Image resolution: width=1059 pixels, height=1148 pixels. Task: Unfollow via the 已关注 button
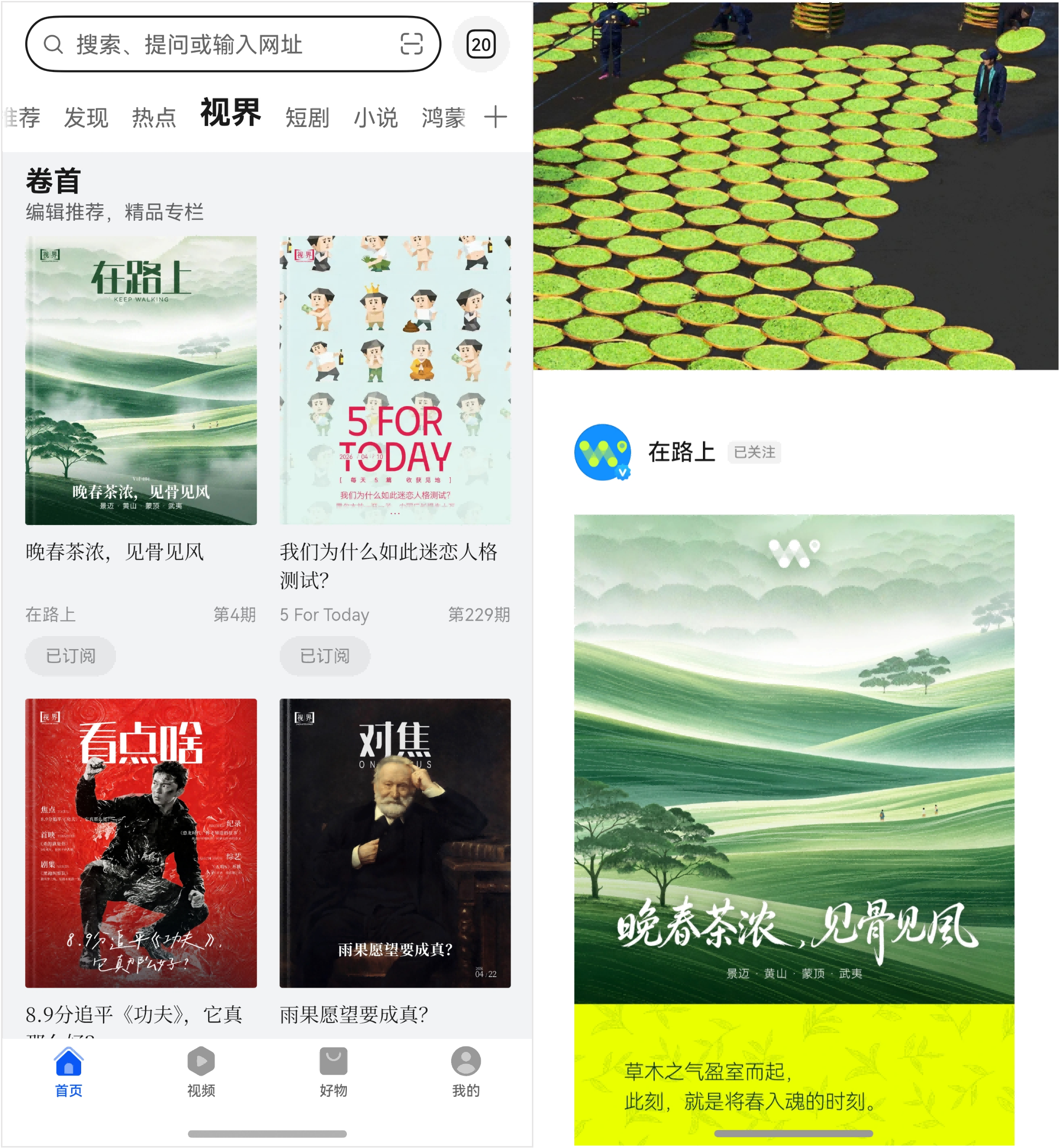(x=753, y=452)
